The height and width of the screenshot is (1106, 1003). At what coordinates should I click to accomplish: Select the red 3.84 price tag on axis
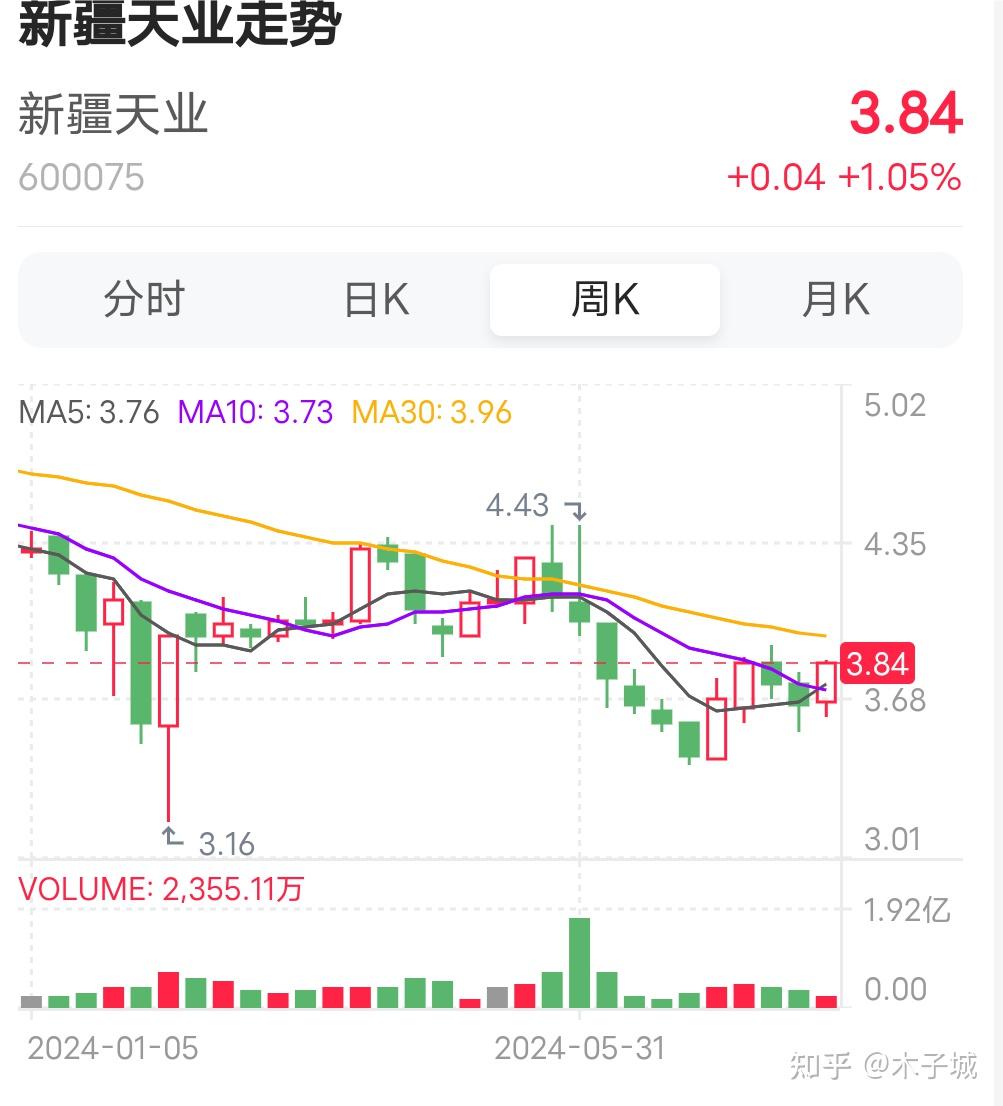876,662
